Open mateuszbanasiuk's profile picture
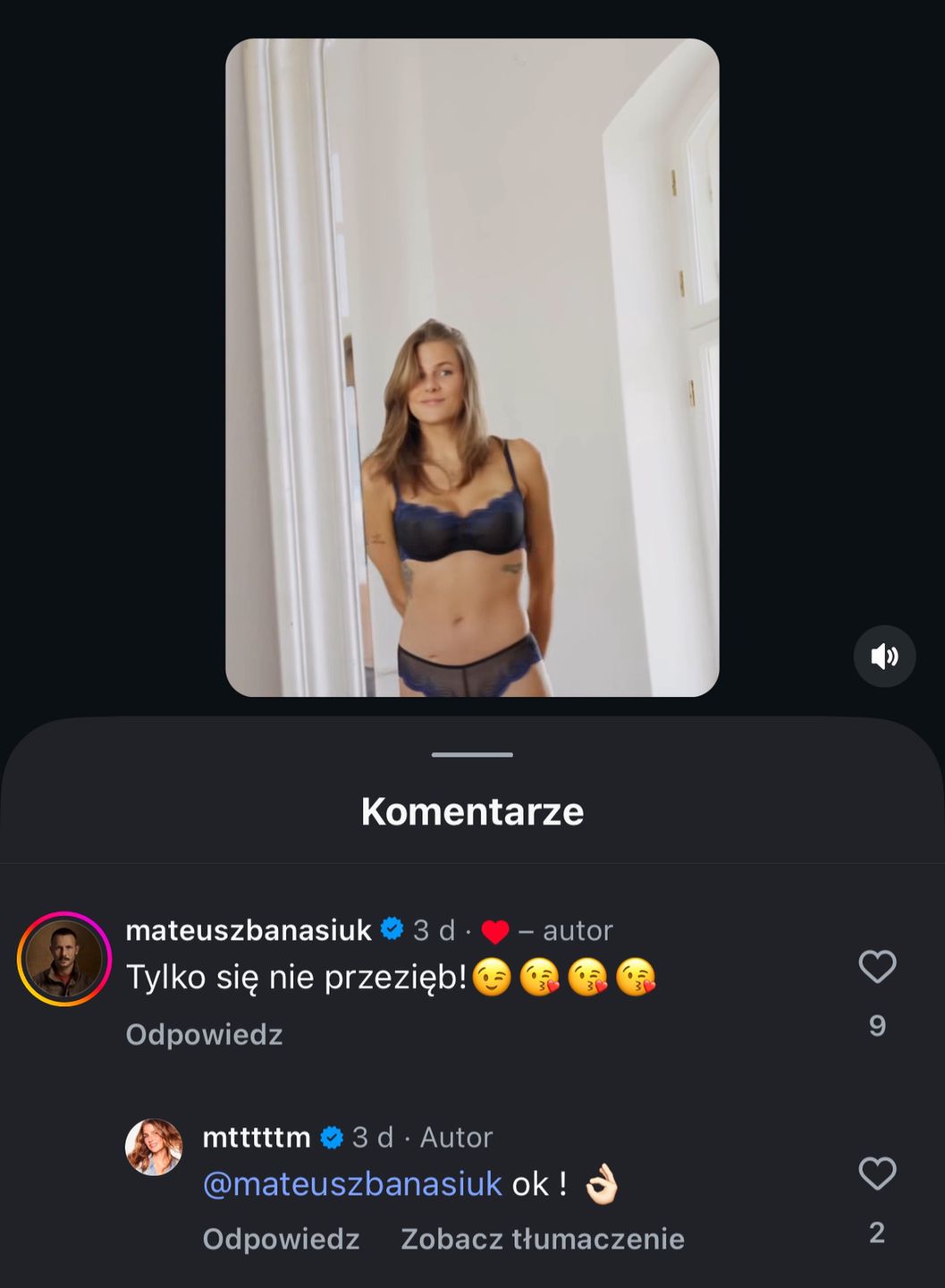 click(x=63, y=959)
